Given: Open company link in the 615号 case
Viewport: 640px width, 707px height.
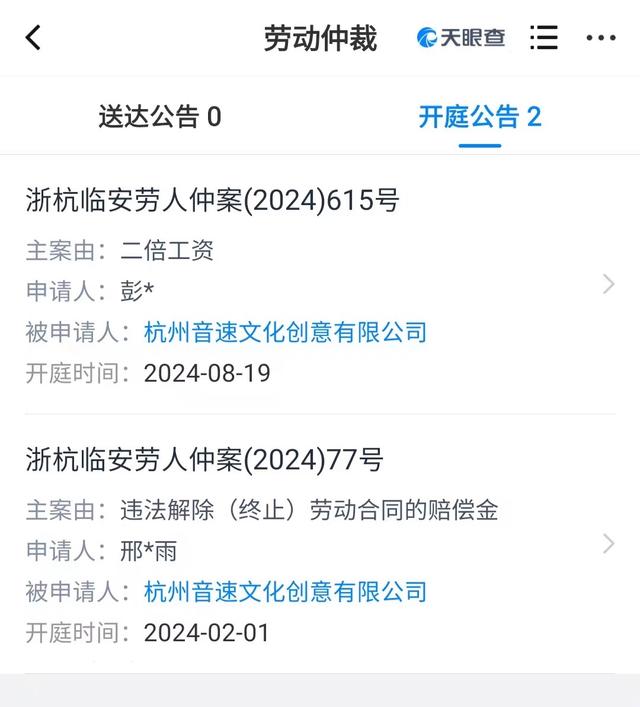Looking at the screenshot, I should click(x=285, y=332).
